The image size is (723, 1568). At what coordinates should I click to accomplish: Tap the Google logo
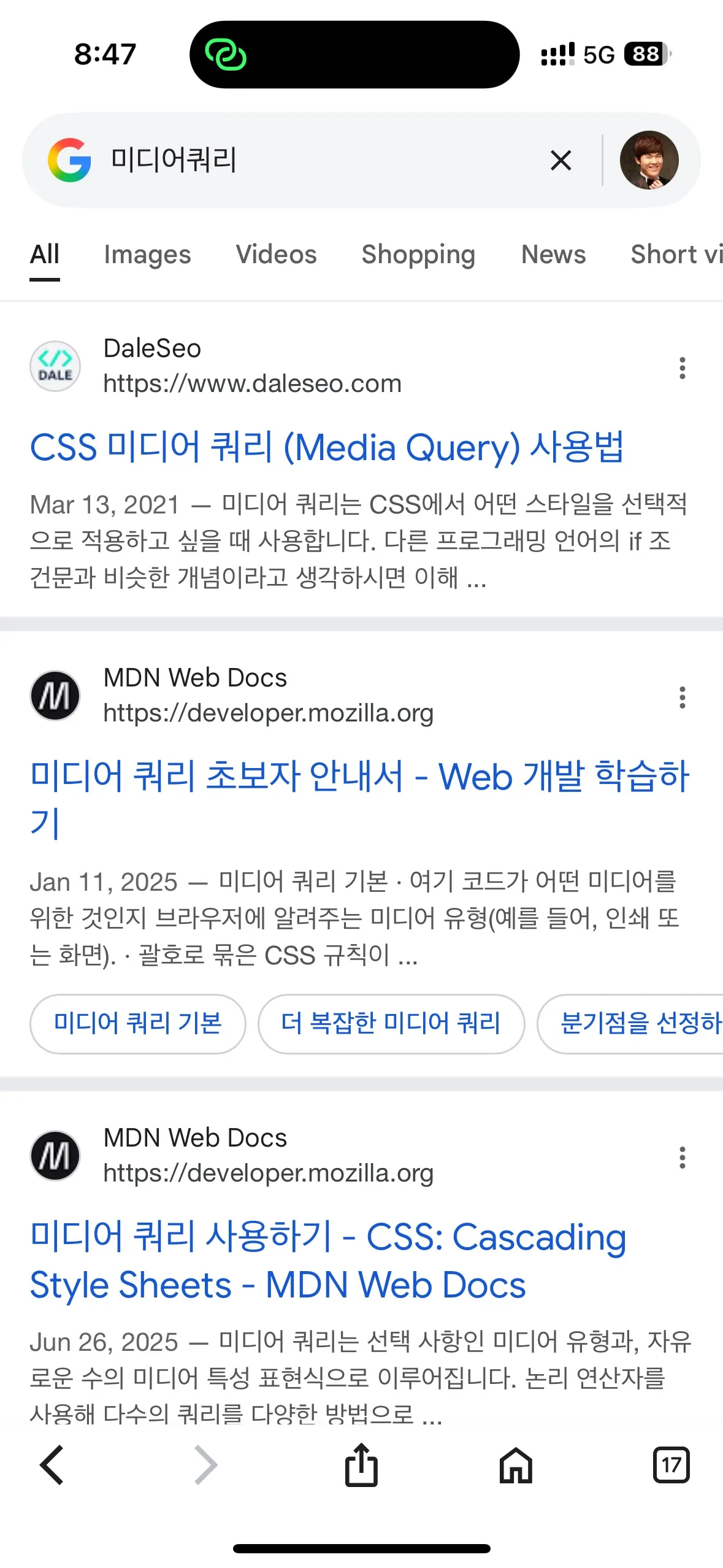coord(69,160)
